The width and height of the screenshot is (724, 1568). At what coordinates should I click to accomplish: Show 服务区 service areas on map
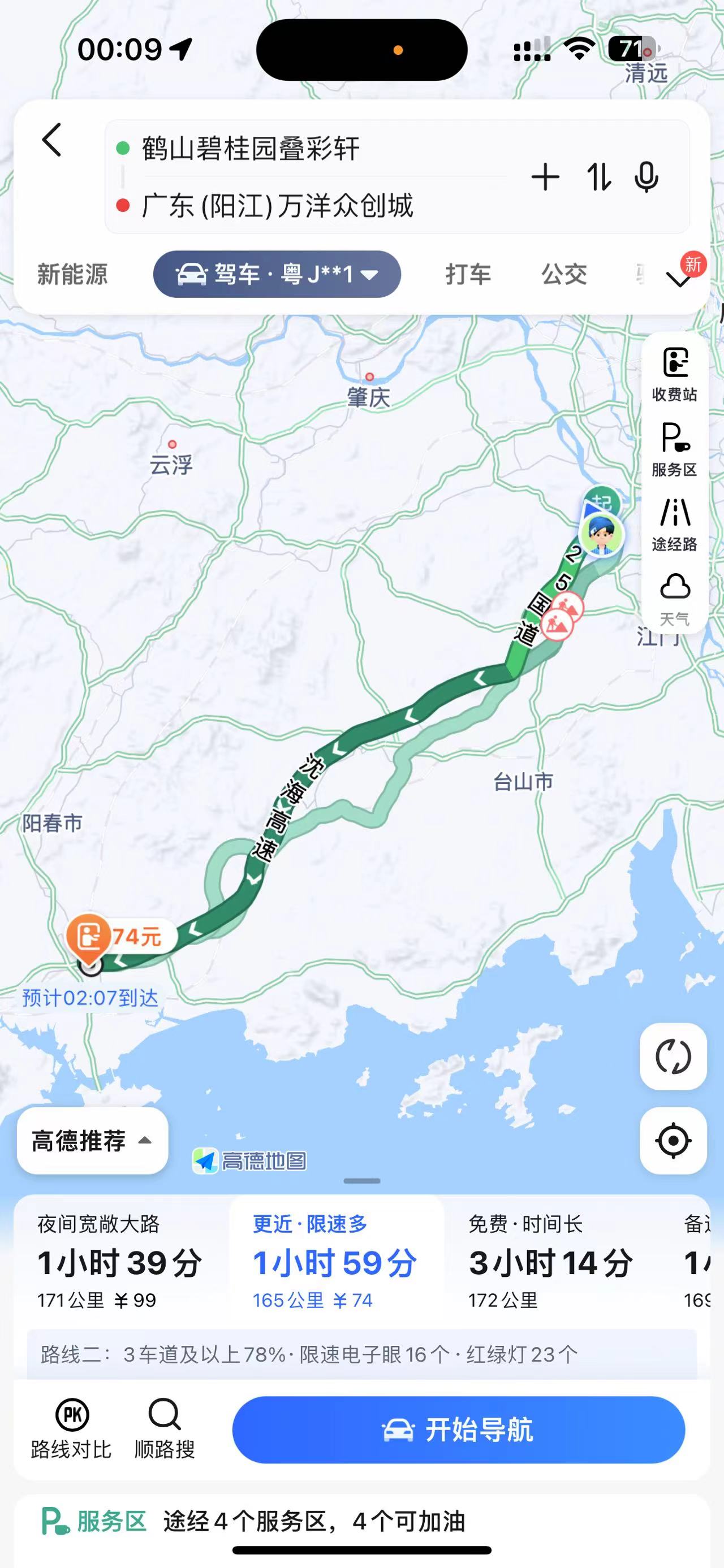tap(675, 449)
